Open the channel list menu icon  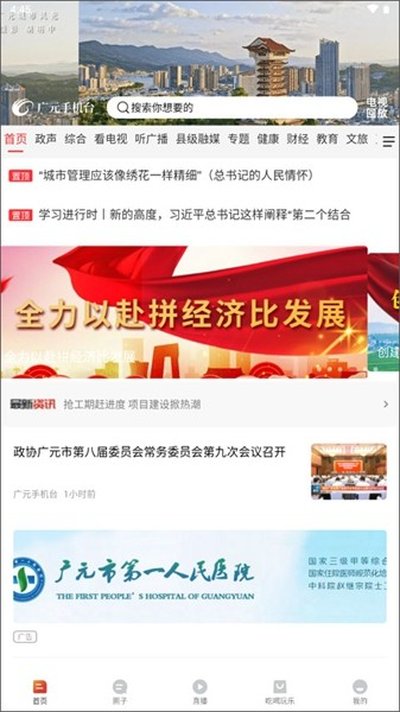(388, 142)
